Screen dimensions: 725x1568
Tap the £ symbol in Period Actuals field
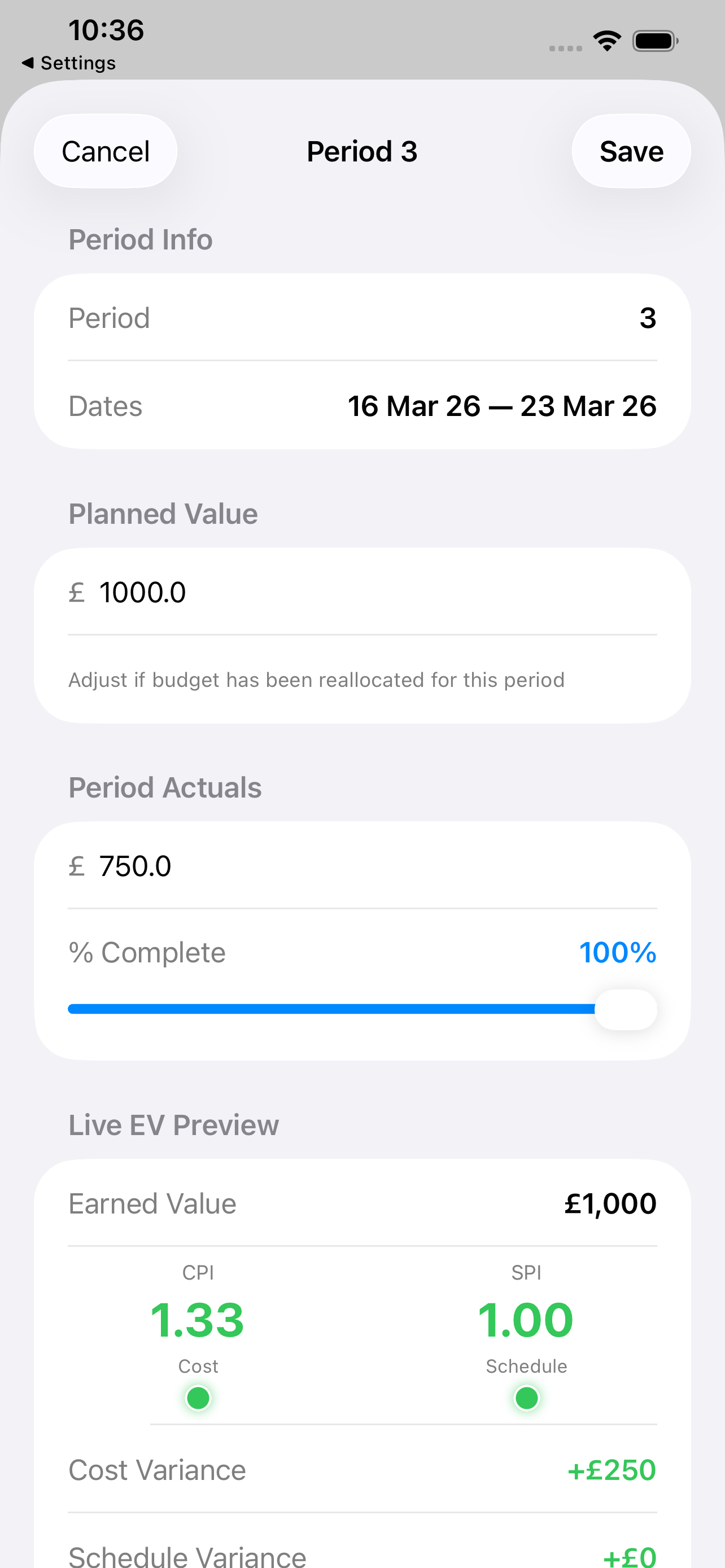pos(78,866)
